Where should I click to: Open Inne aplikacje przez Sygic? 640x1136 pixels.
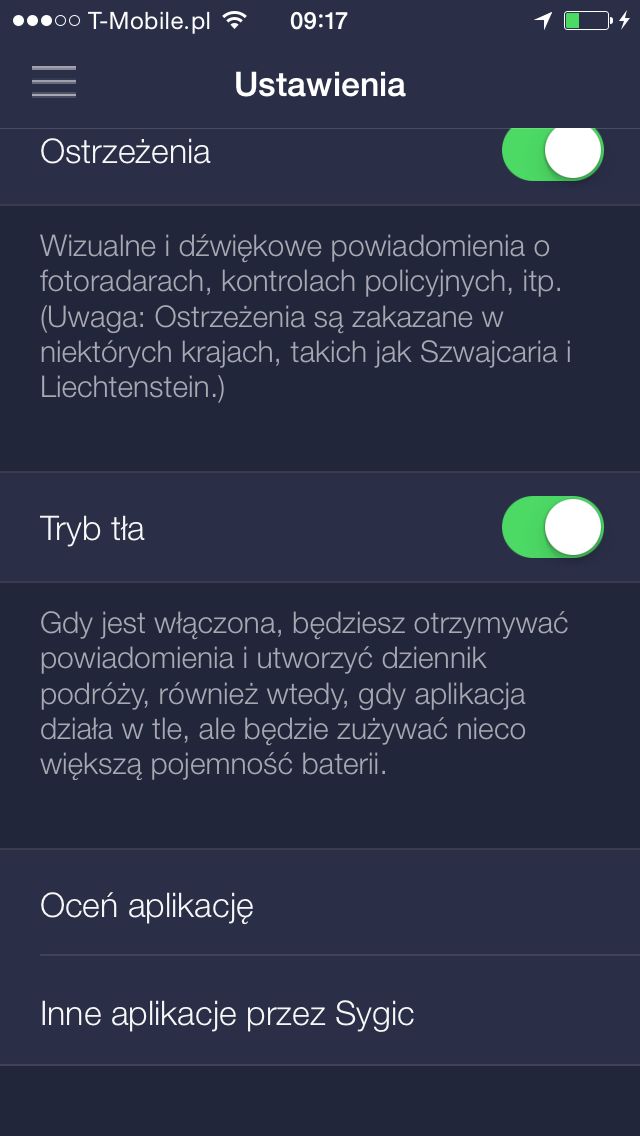pyautogui.click(x=320, y=1011)
